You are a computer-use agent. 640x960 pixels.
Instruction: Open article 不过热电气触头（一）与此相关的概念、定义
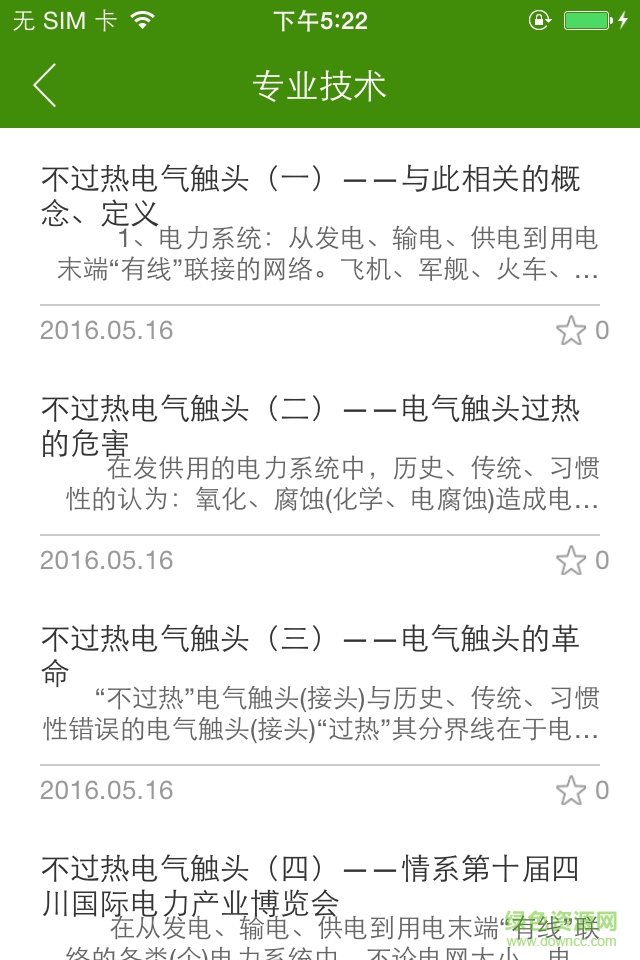coord(310,195)
